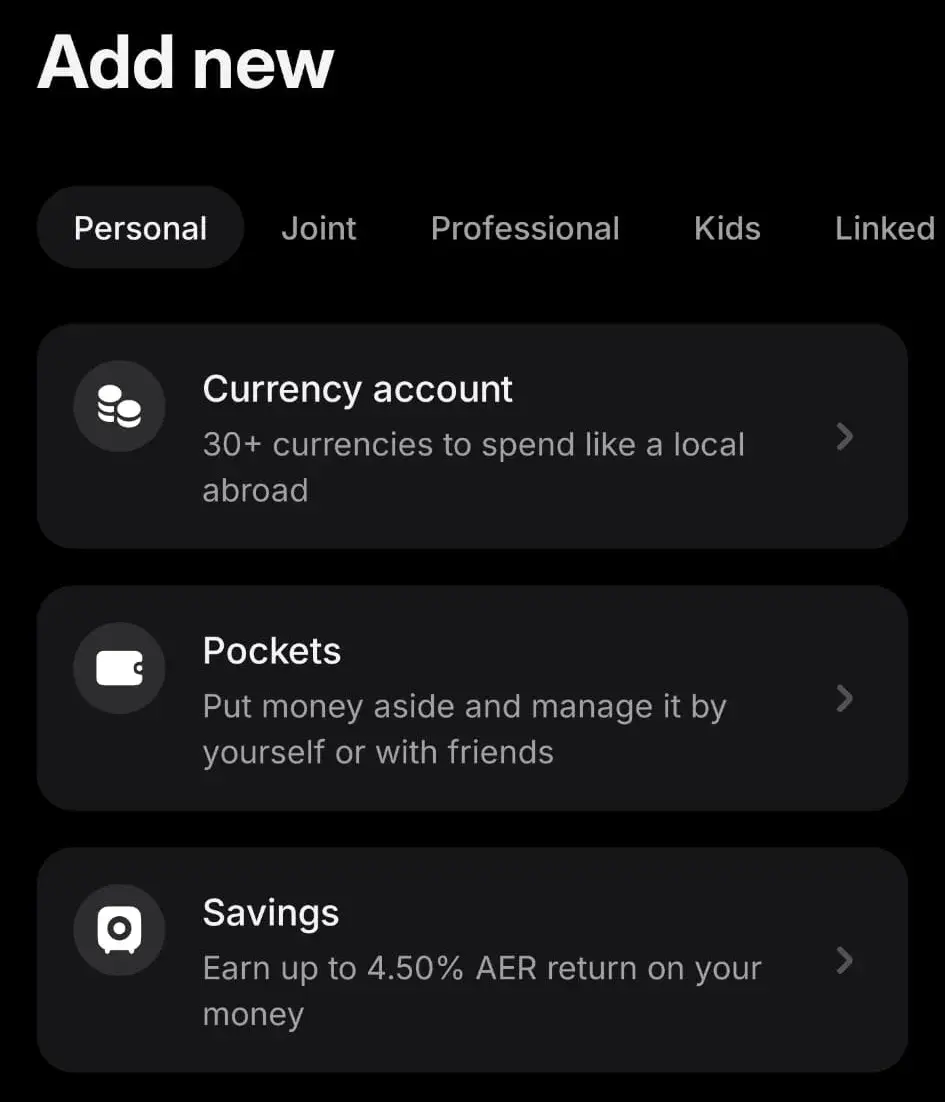
Task: Tap the Add new heading
Action: tap(185, 62)
